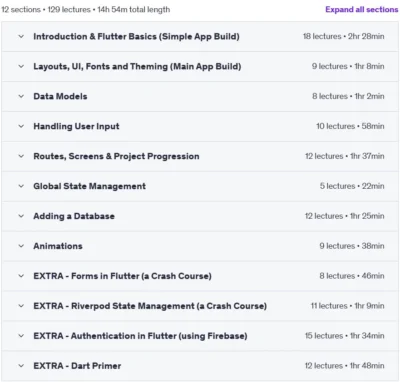Expand EXTRA - Riverpod State Management section
This screenshot has height=382, width=400.
click(200, 306)
